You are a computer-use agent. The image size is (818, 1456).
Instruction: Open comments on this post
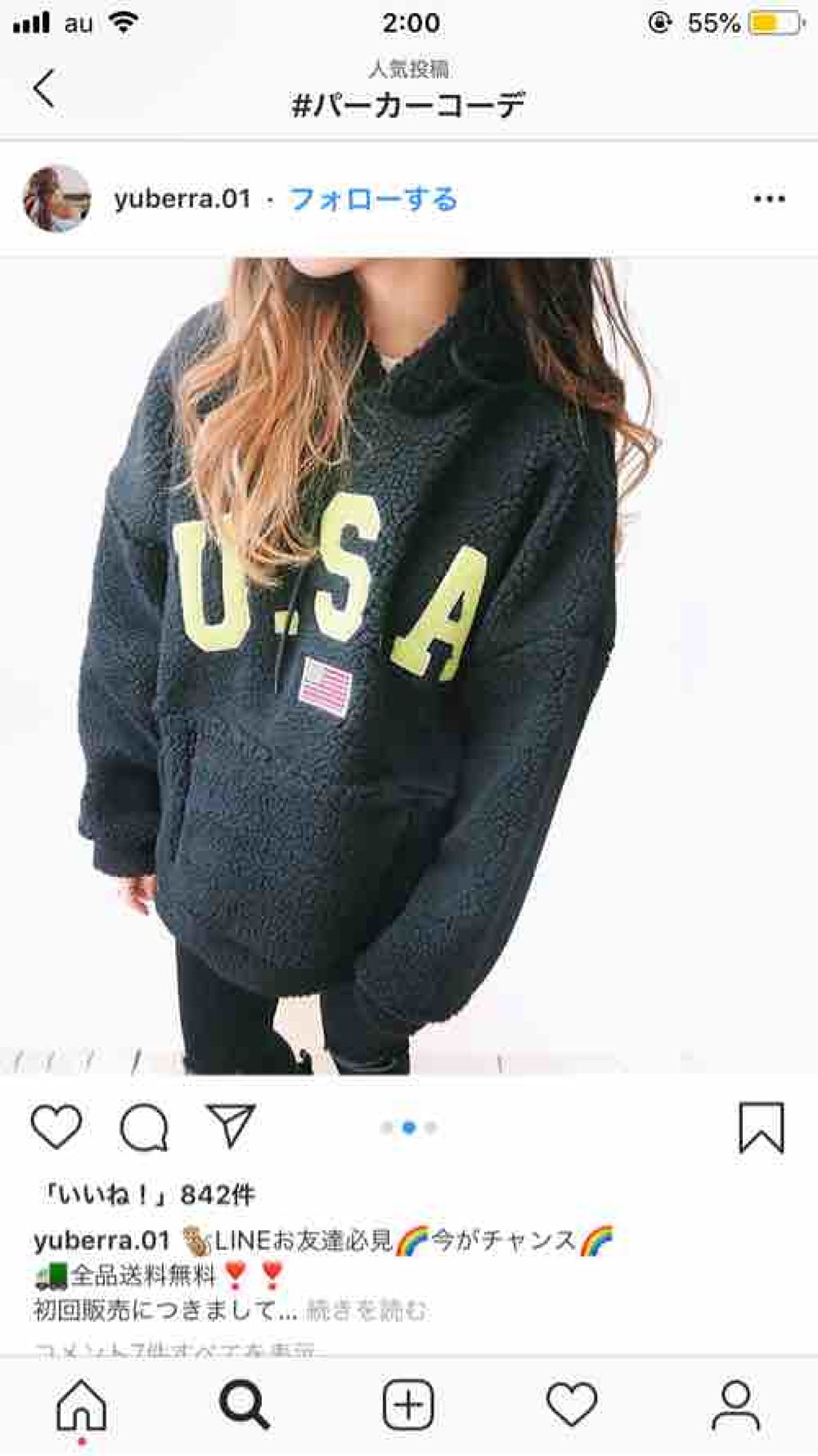[x=144, y=1127]
